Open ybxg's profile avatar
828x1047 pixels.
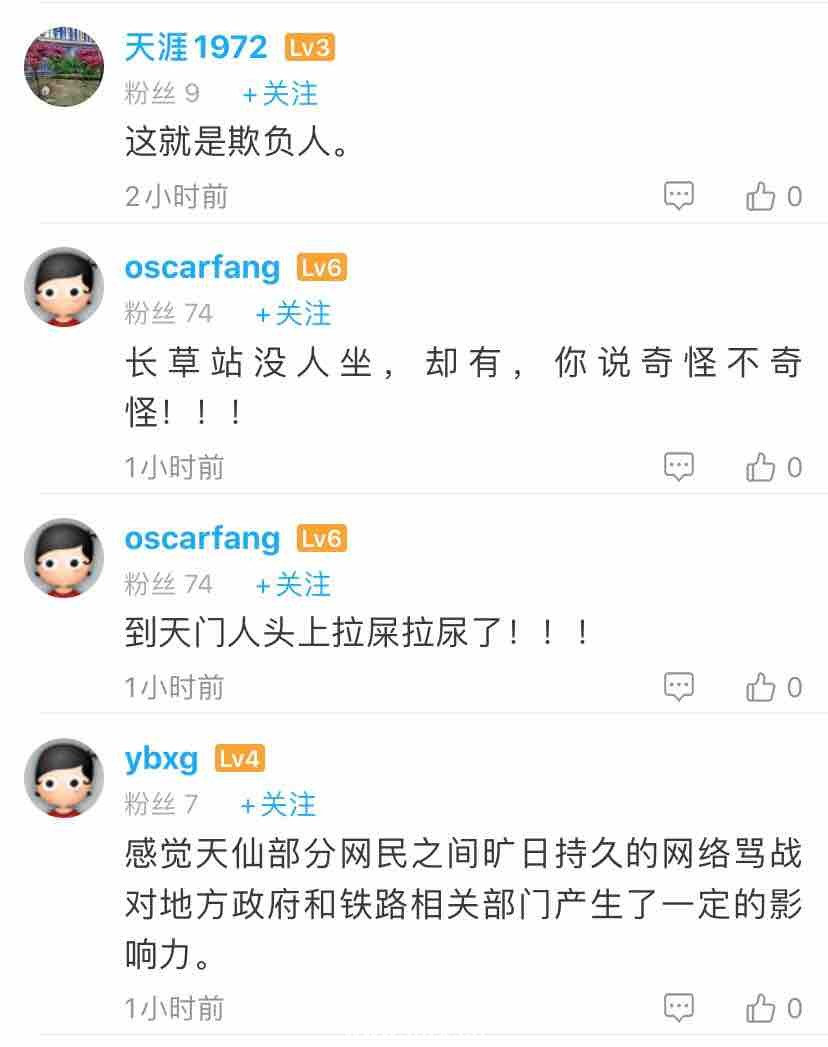(x=64, y=778)
